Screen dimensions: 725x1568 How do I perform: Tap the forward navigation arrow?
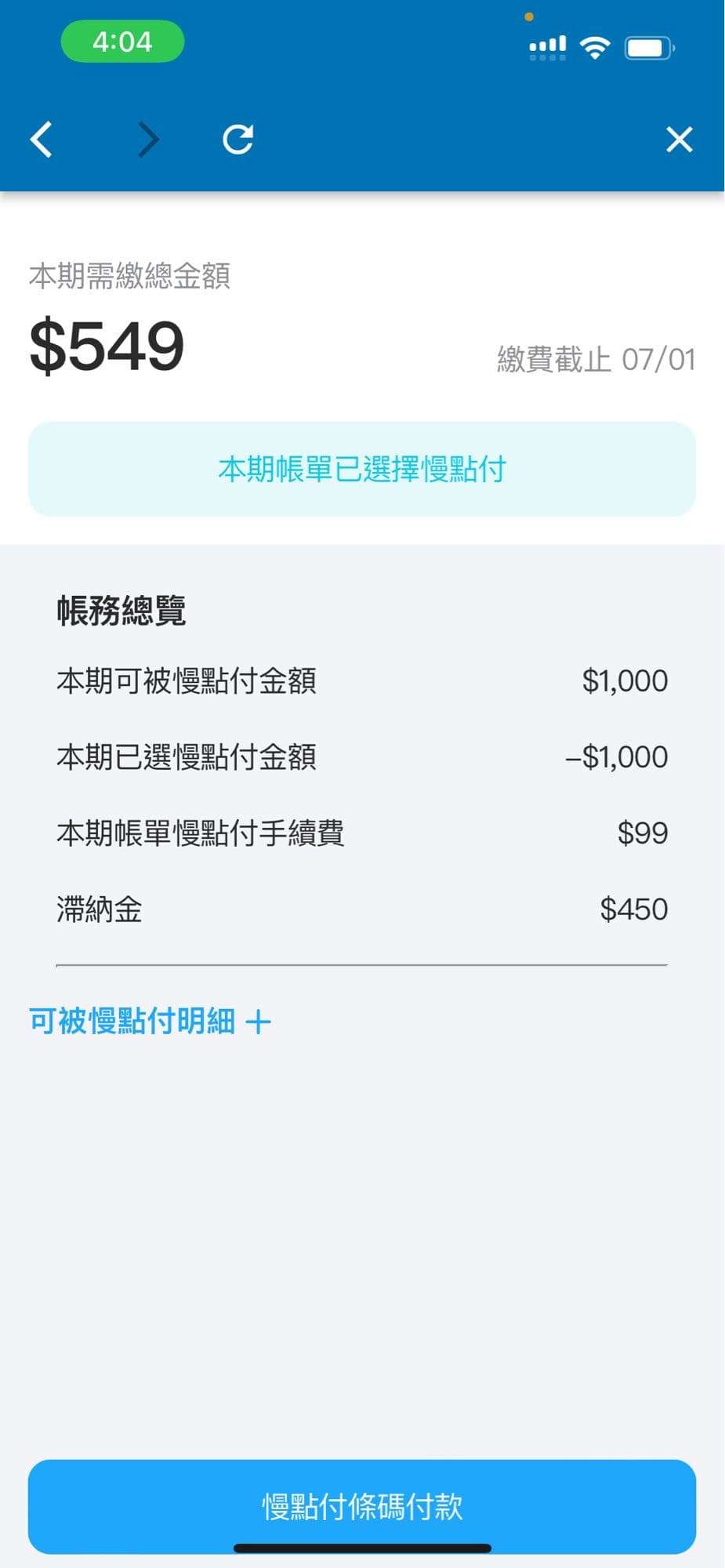[x=147, y=140]
